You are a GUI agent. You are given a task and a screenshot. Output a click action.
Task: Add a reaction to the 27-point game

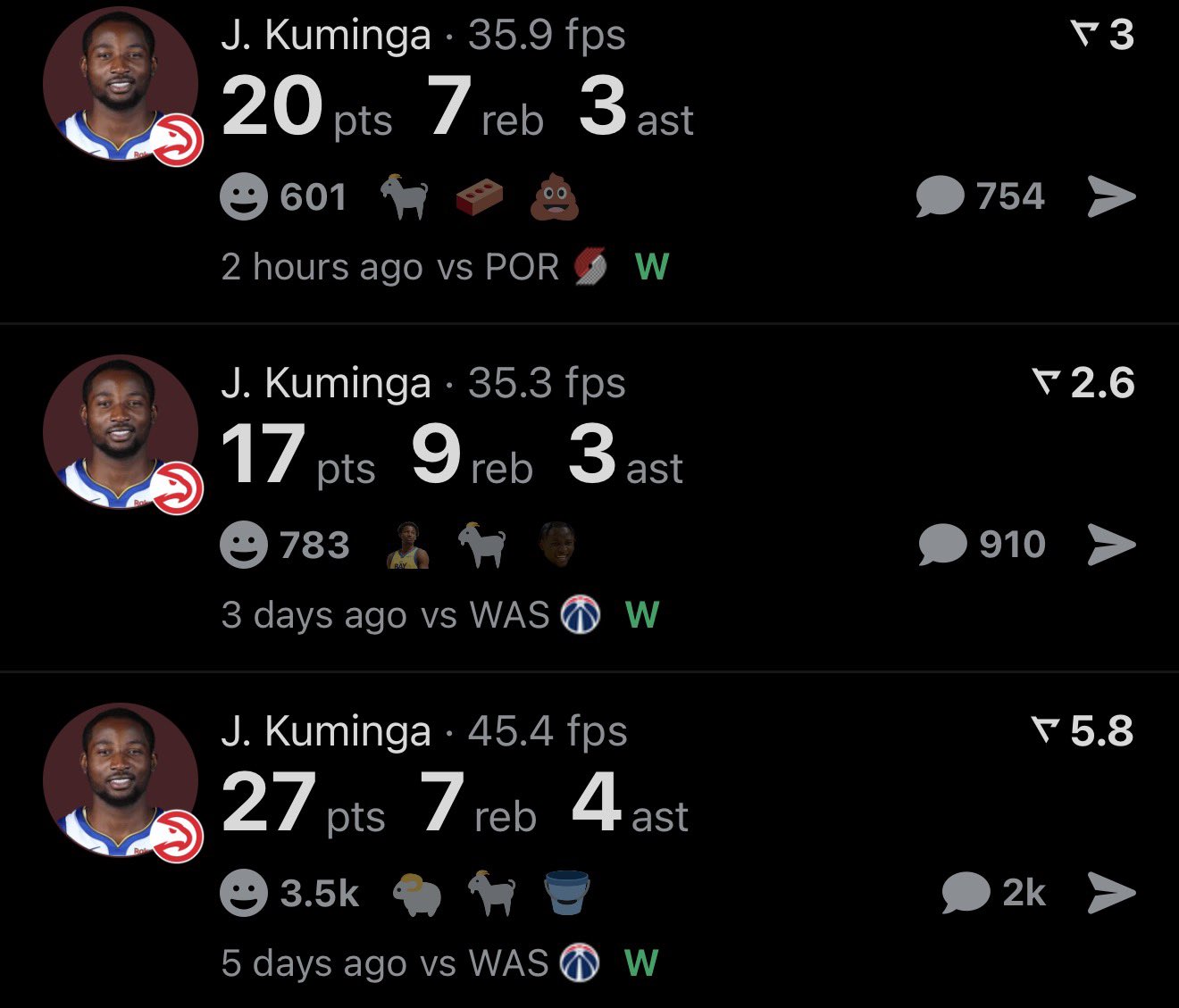[x=244, y=893]
